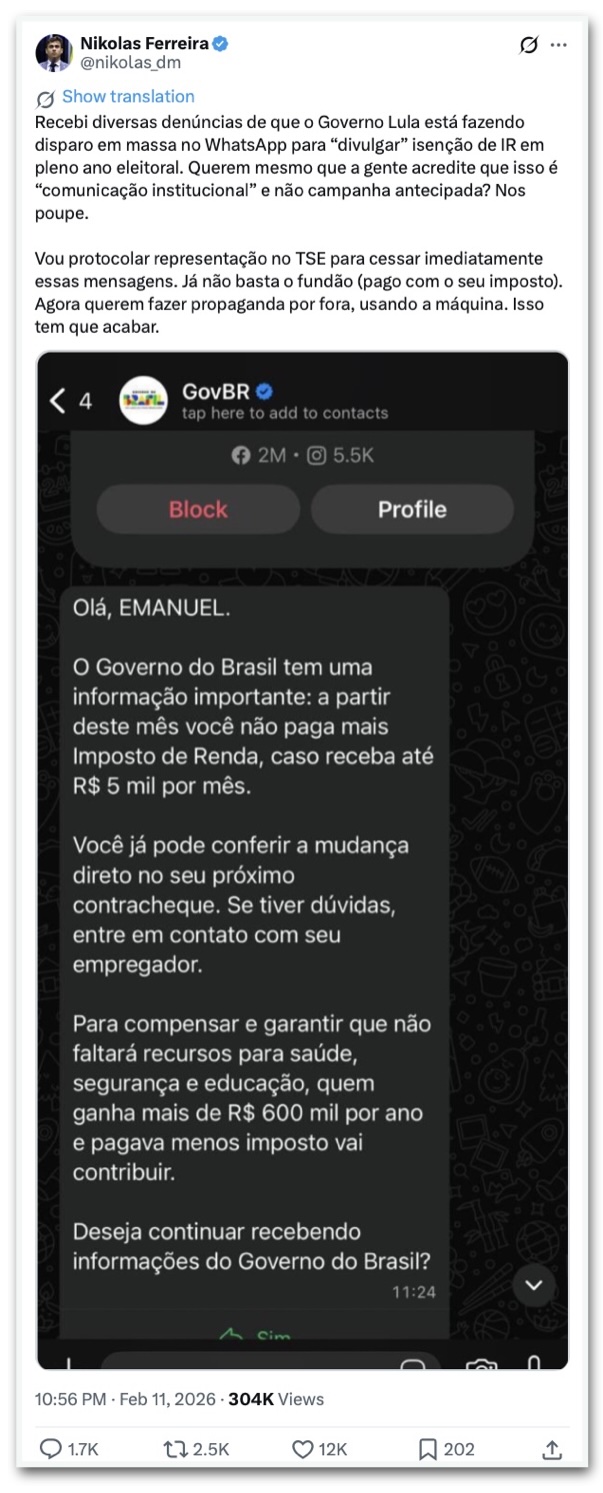The height and width of the screenshot is (1493, 603).
Task: Open the attached WhatsApp screenshot image
Action: pos(302,860)
